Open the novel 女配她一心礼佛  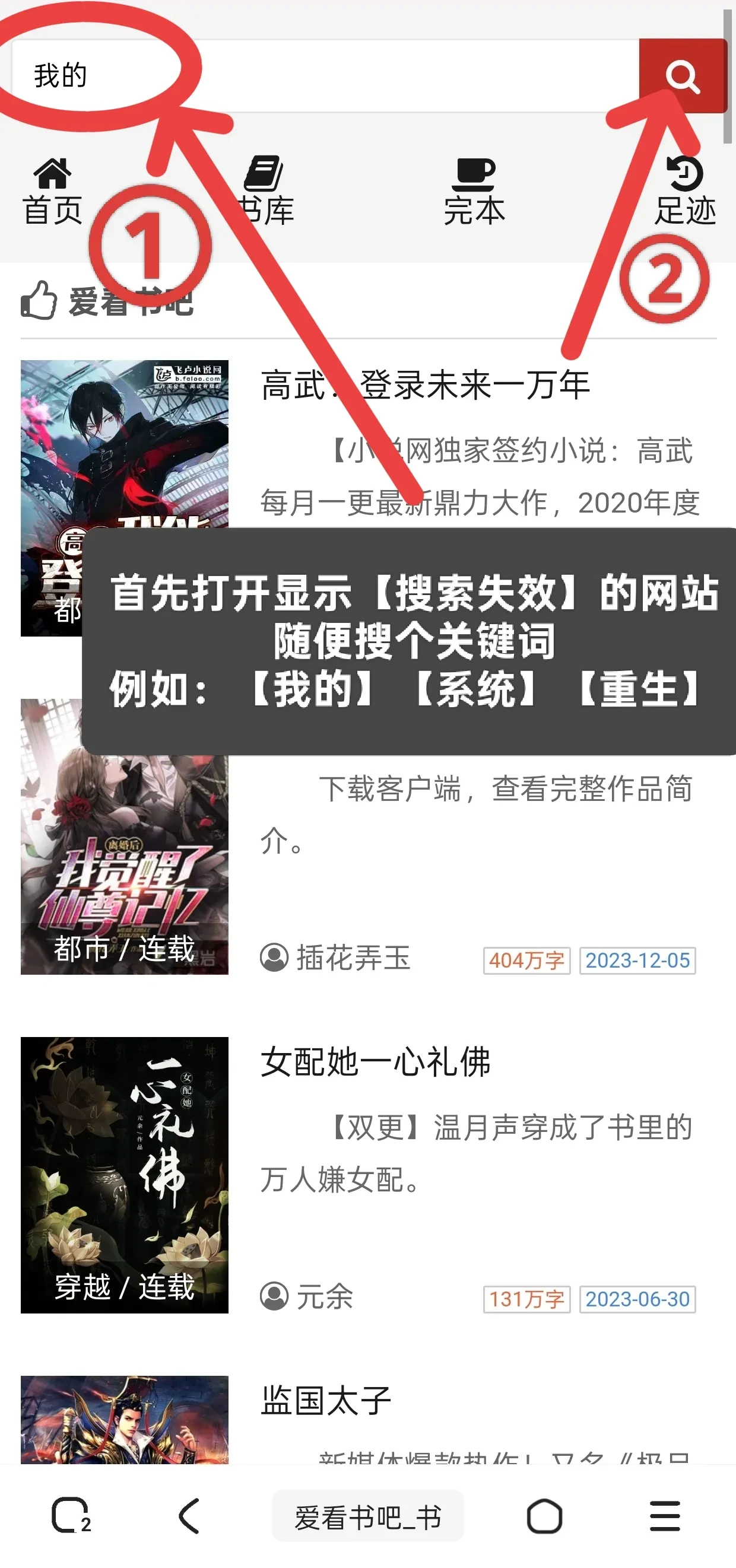375,1062
